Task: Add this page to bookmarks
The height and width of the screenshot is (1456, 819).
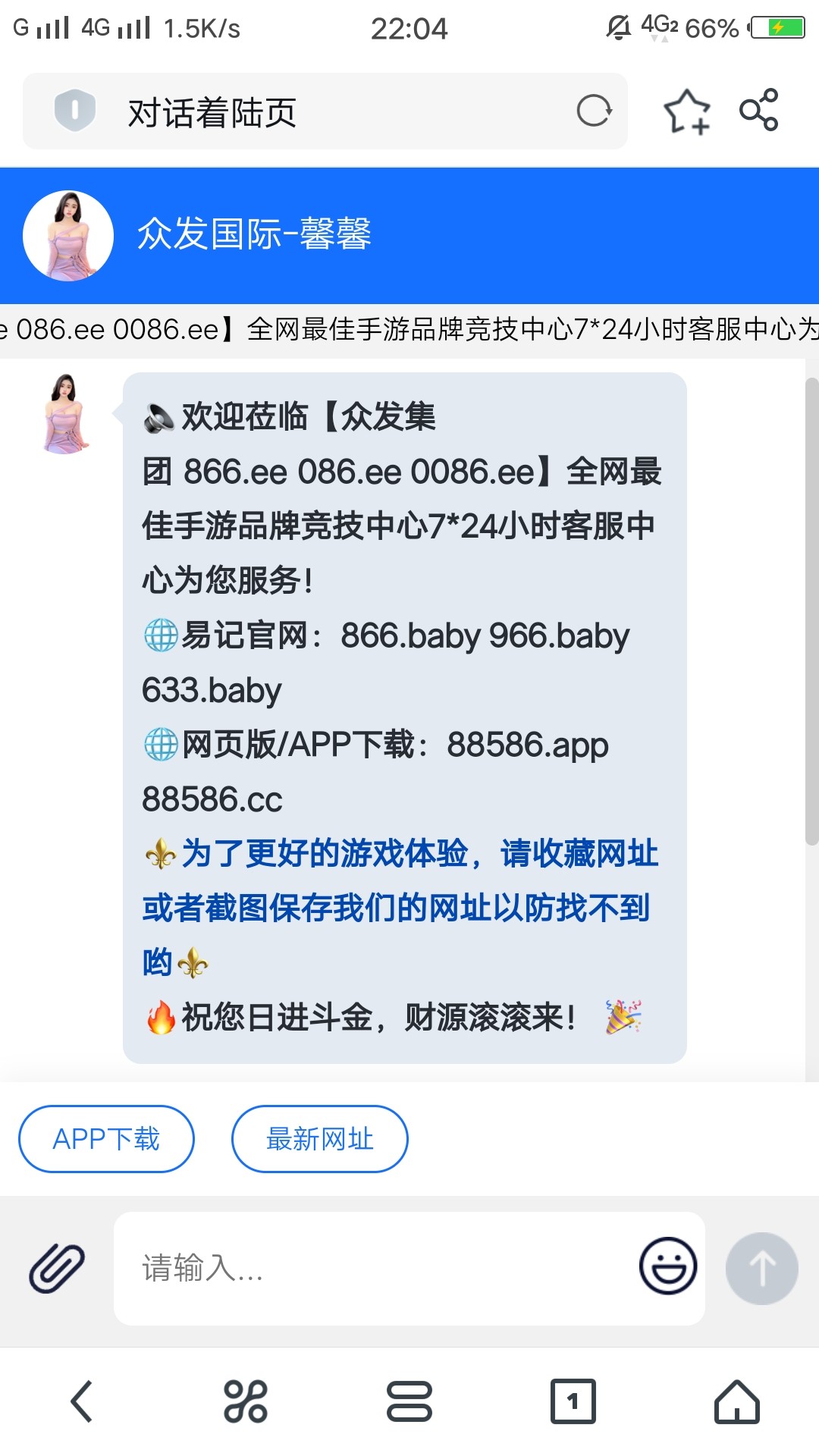Action: point(686,111)
